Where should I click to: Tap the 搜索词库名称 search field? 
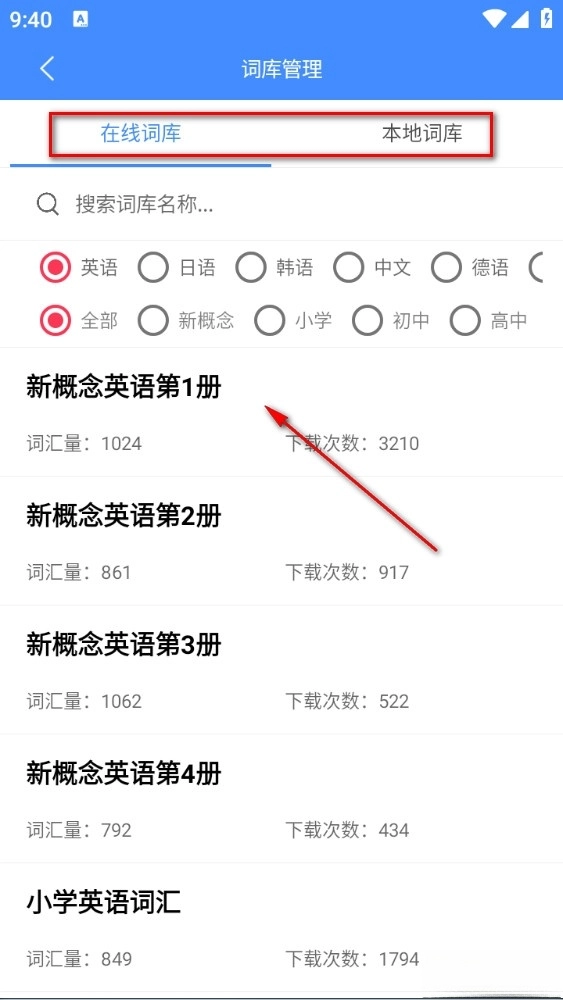click(x=281, y=204)
